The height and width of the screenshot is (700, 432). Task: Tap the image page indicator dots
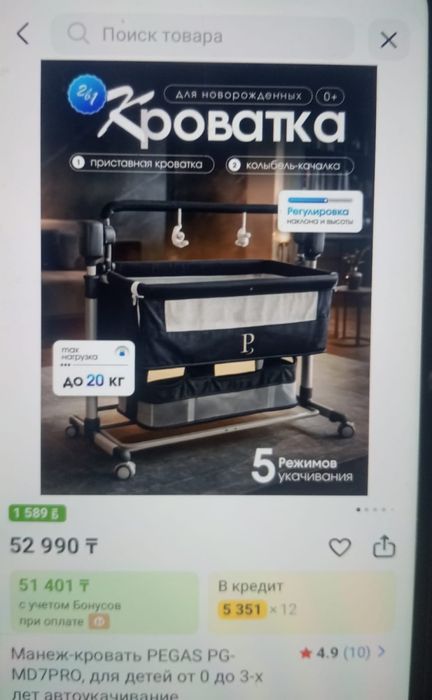pyautogui.click(x=375, y=509)
